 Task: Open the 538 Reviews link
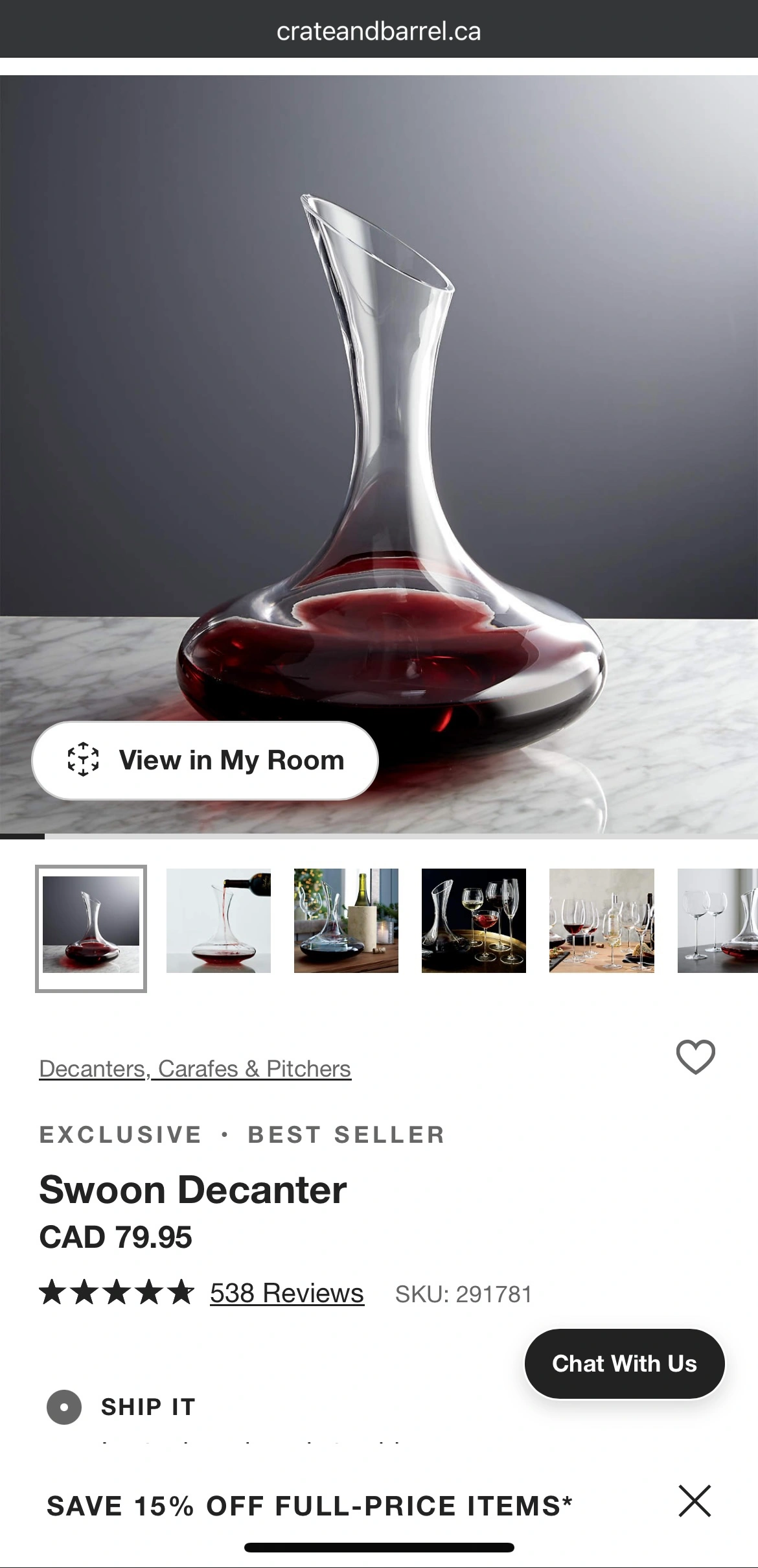pos(287,1293)
